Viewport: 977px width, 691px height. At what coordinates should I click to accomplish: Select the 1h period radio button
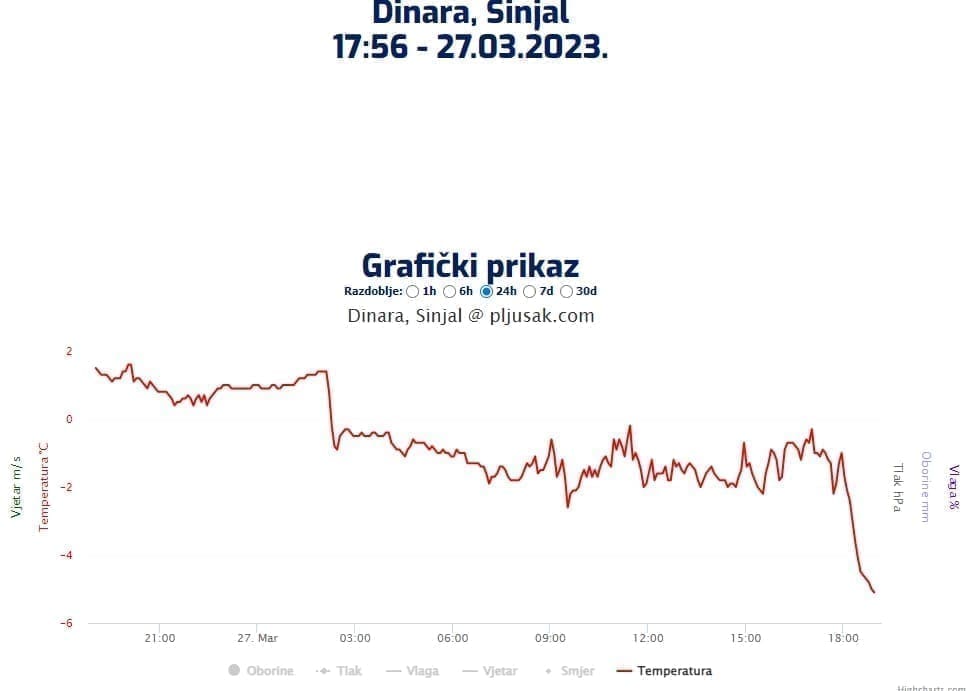[413, 292]
